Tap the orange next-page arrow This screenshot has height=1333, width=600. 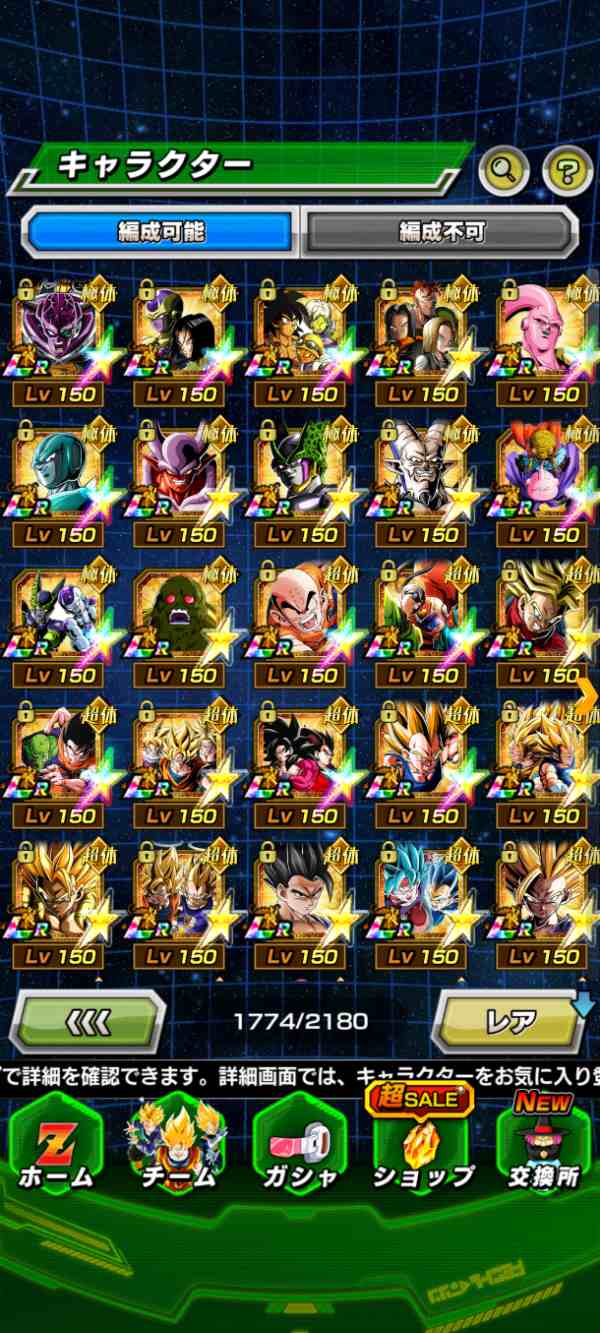pyautogui.click(x=586, y=697)
